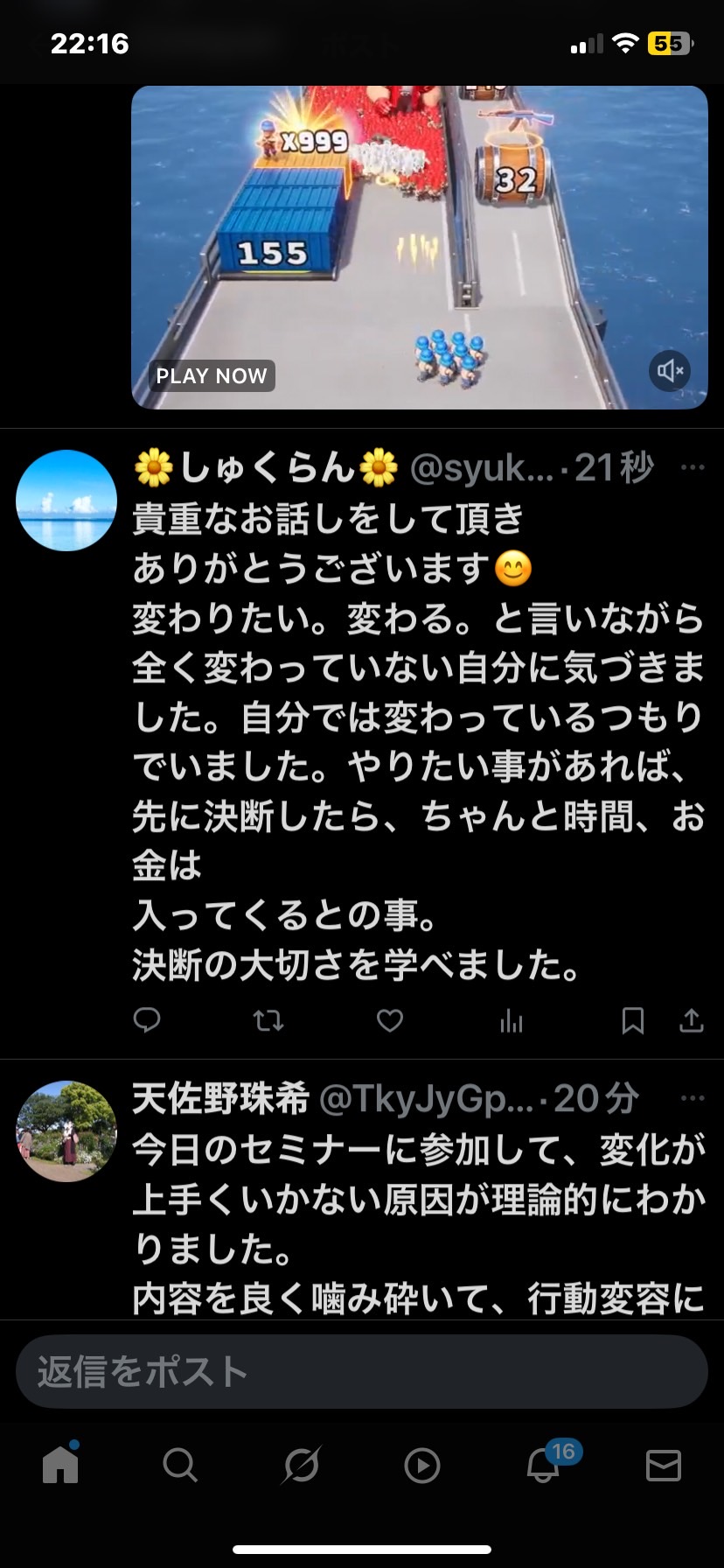724x1568 pixels.
Task: Unmute the ad video sound
Action: [670, 371]
